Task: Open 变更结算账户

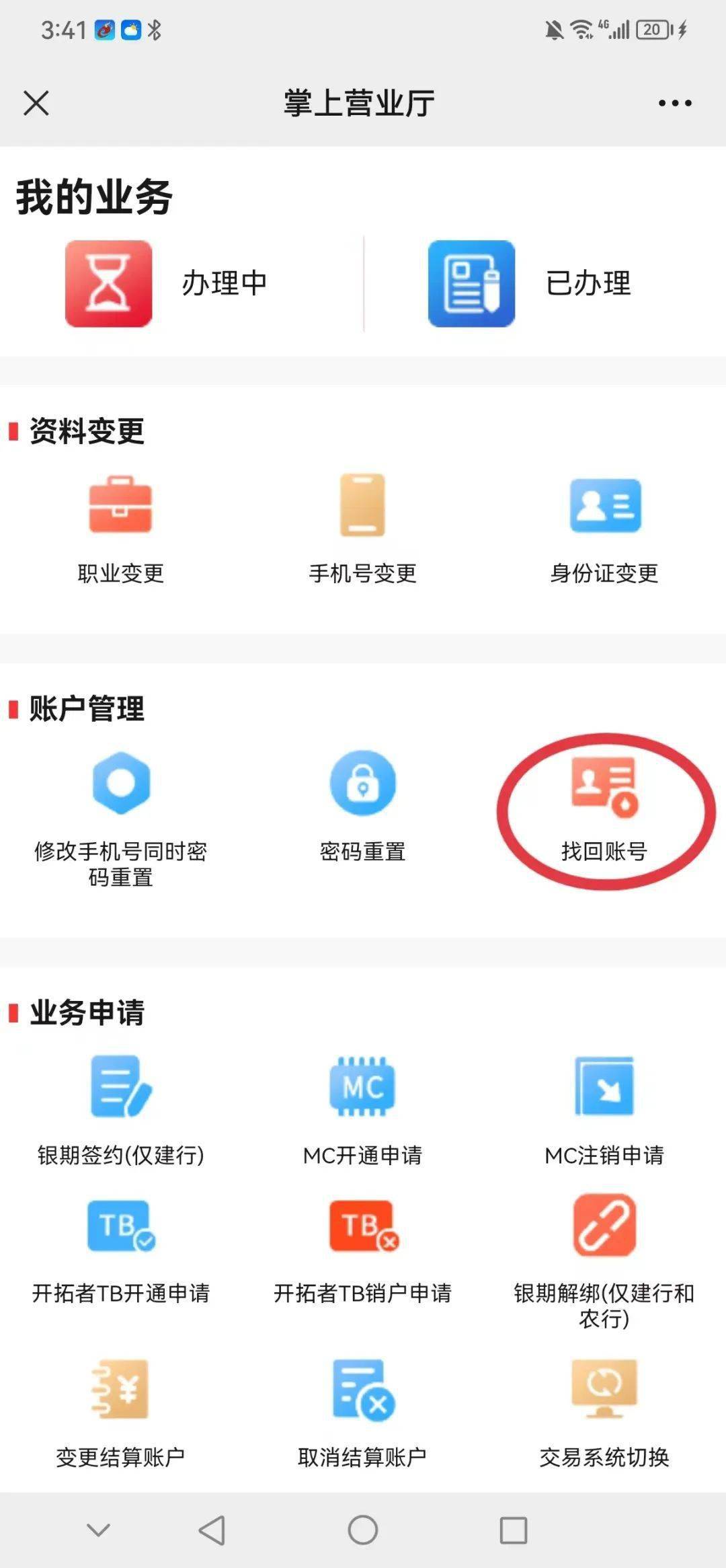Action: [121, 1413]
